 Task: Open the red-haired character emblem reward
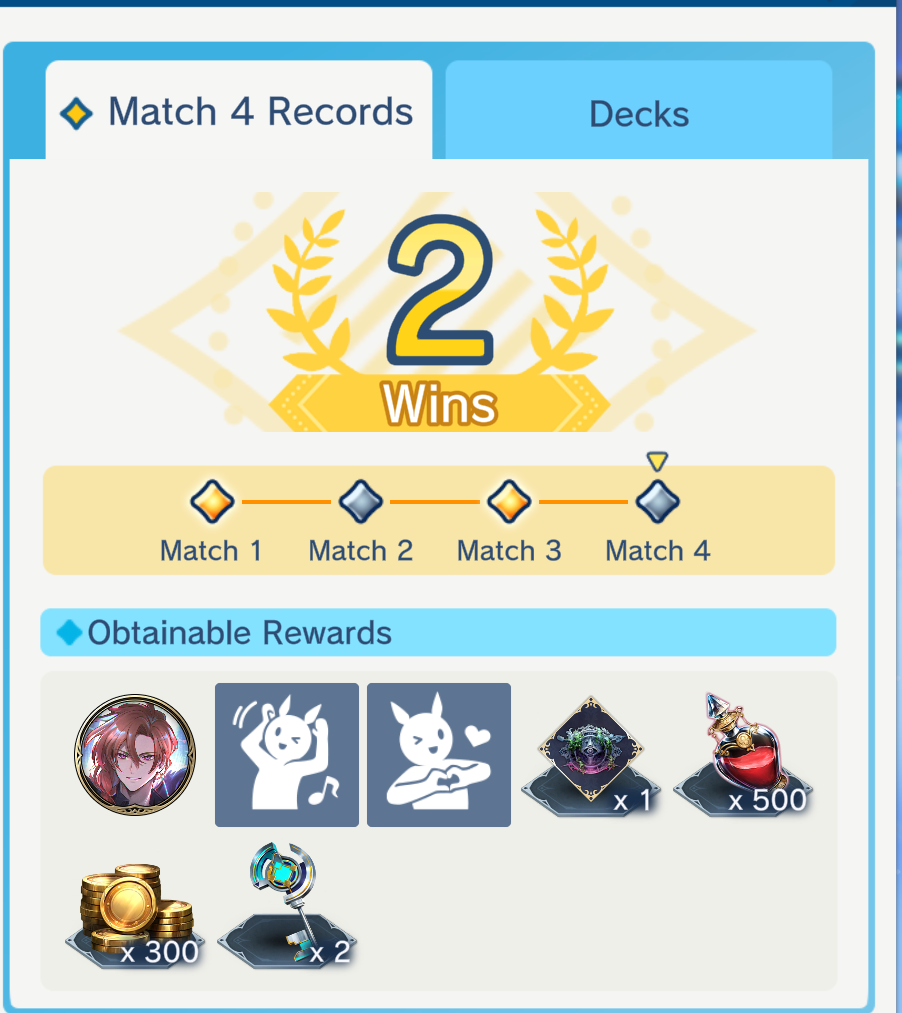(x=134, y=755)
